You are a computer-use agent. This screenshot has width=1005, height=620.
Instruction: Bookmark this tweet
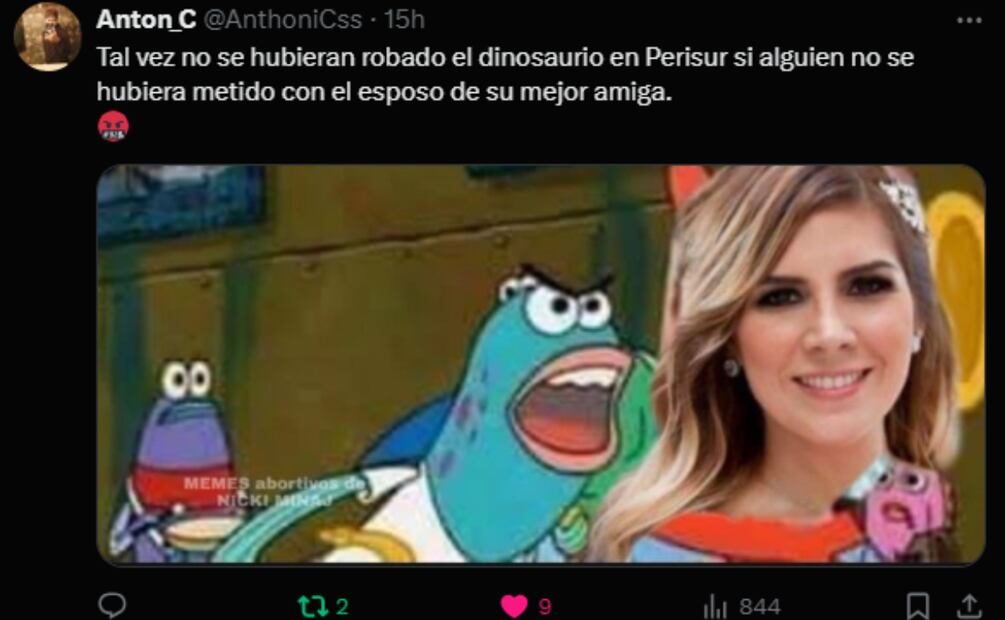click(917, 605)
